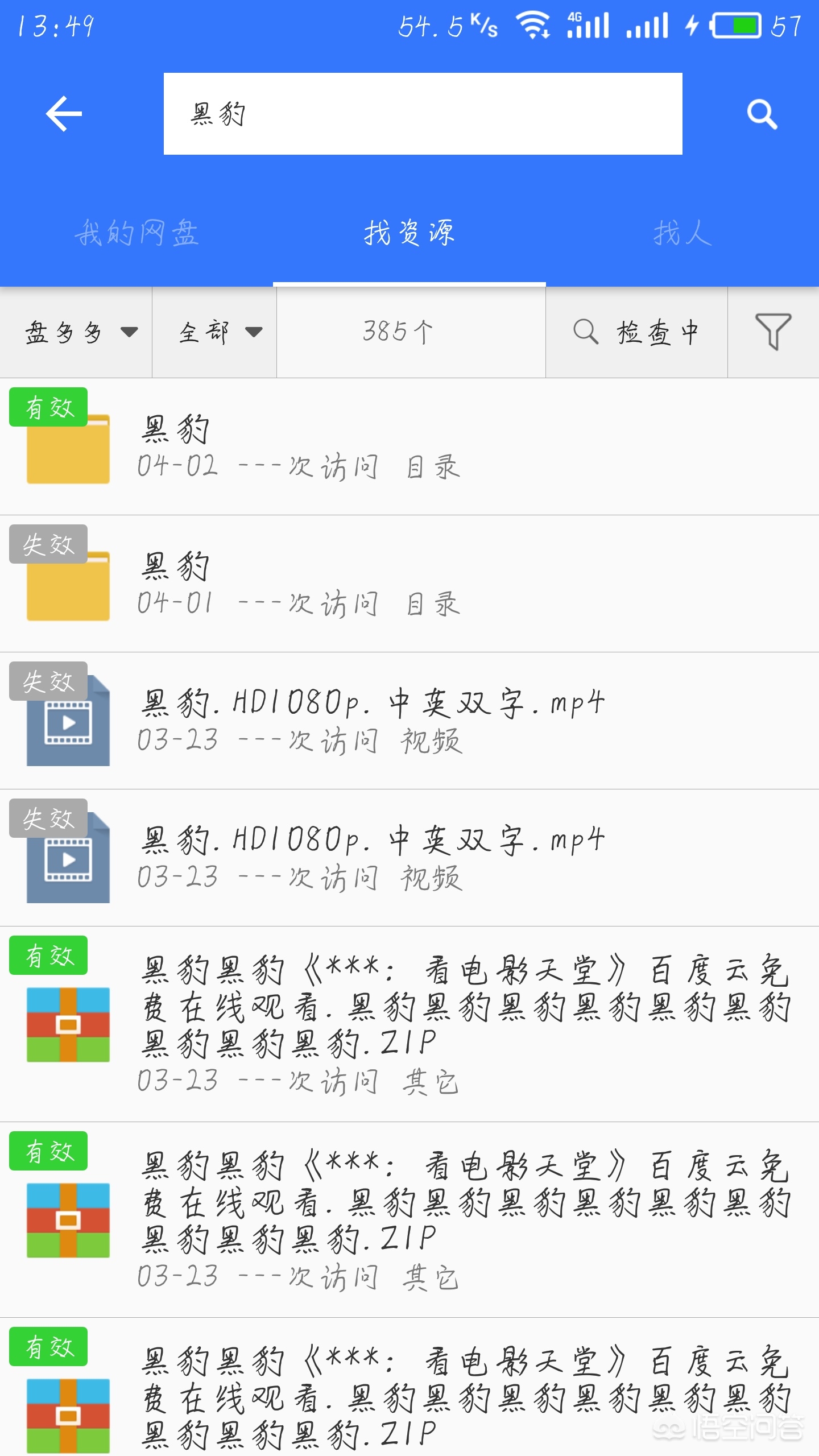Screen dimensions: 819x1456
Task: Select the 找资源 tab
Action: click(409, 232)
